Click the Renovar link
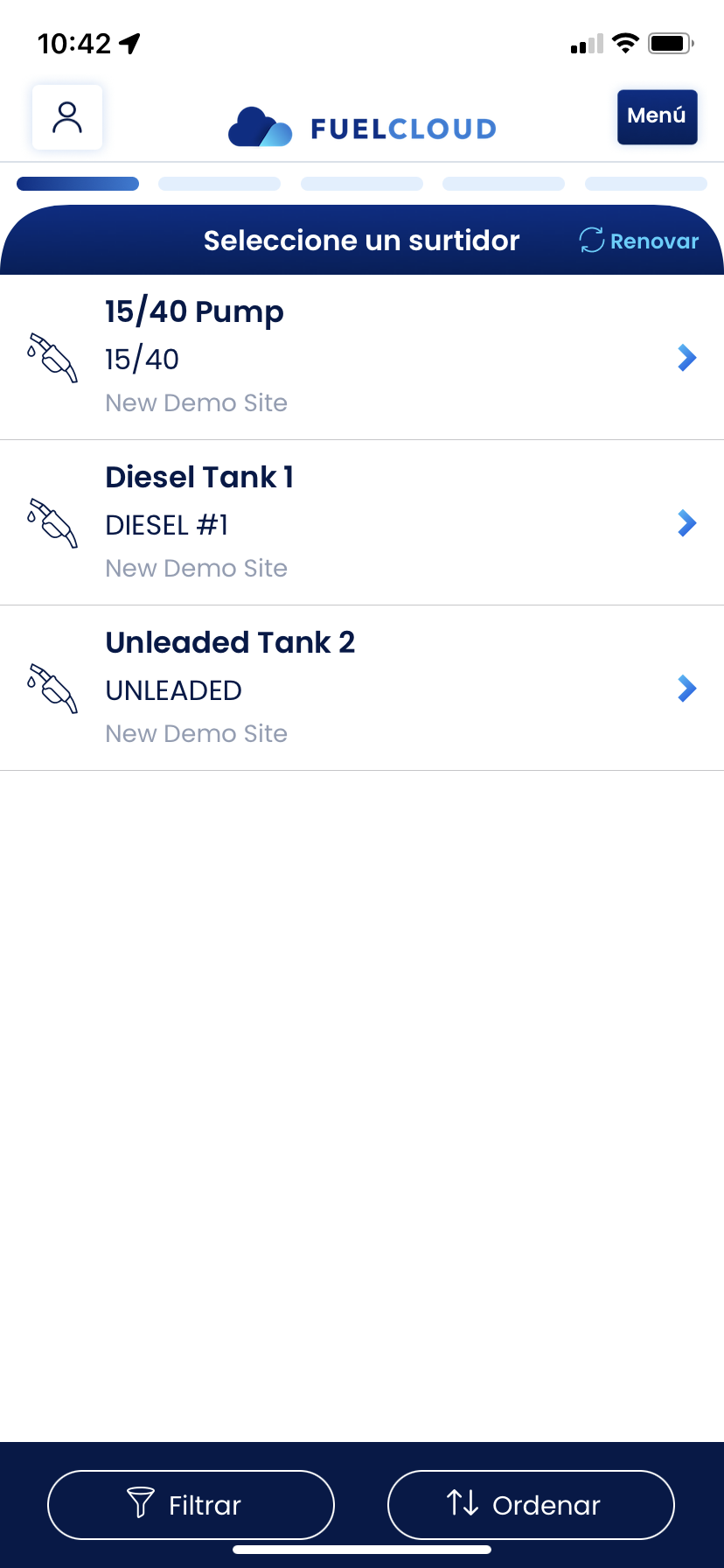The height and width of the screenshot is (1568, 724). (654, 241)
